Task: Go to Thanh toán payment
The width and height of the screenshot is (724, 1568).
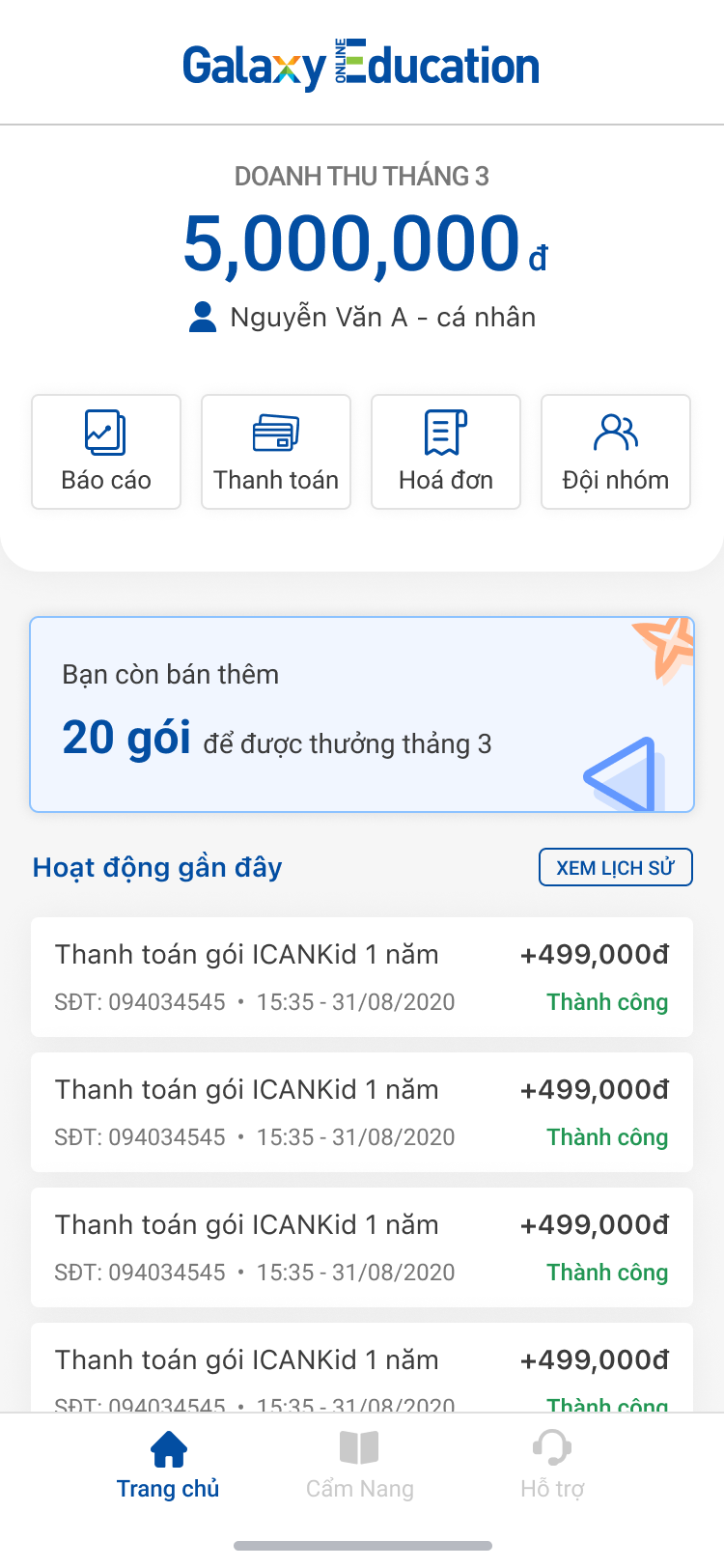Action: pyautogui.click(x=276, y=452)
